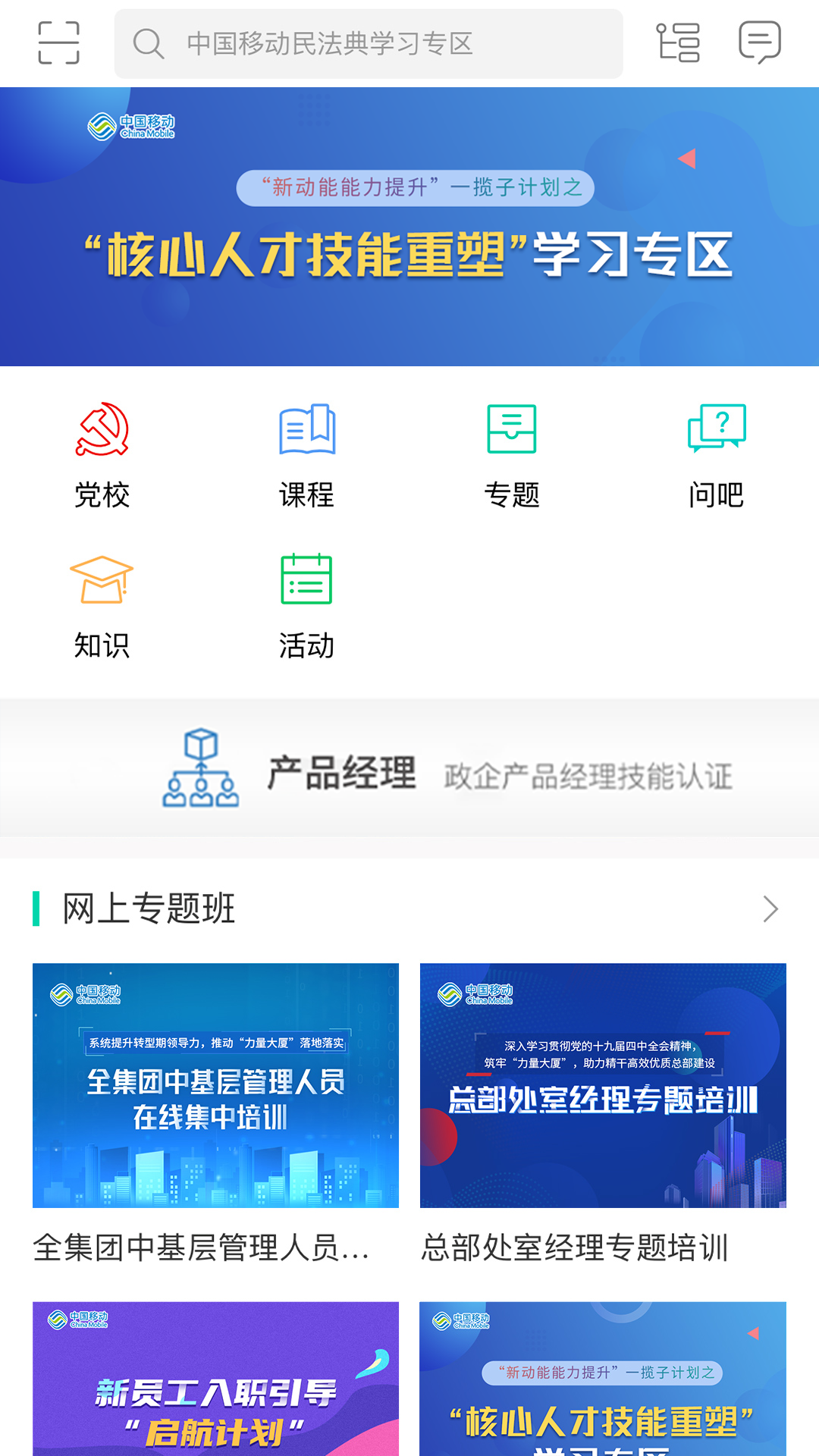Open the bottom-right 核心人才技能重塑 thumbnail
819x1456 pixels.
coord(603,1380)
